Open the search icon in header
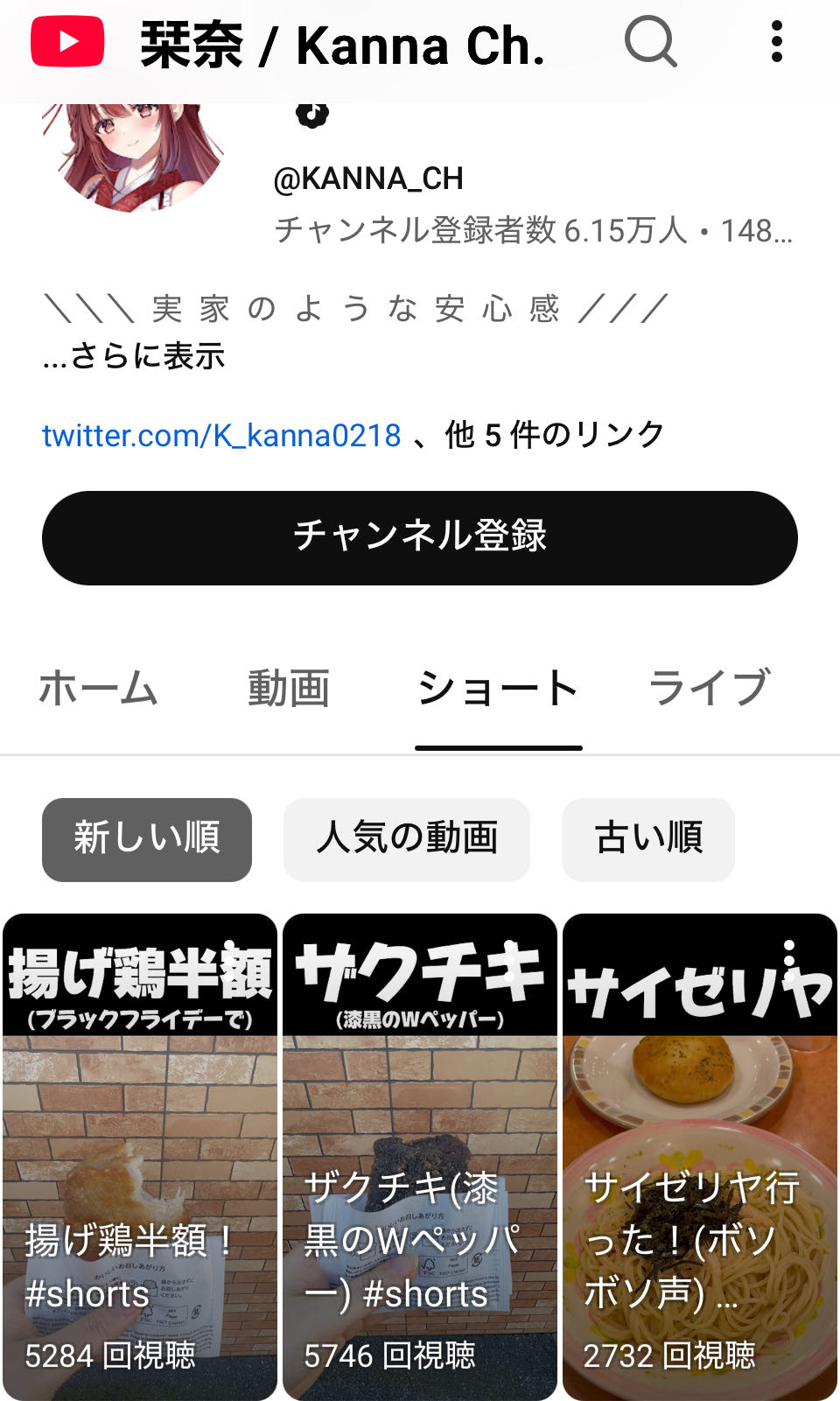840x1401 pixels. 650,42
